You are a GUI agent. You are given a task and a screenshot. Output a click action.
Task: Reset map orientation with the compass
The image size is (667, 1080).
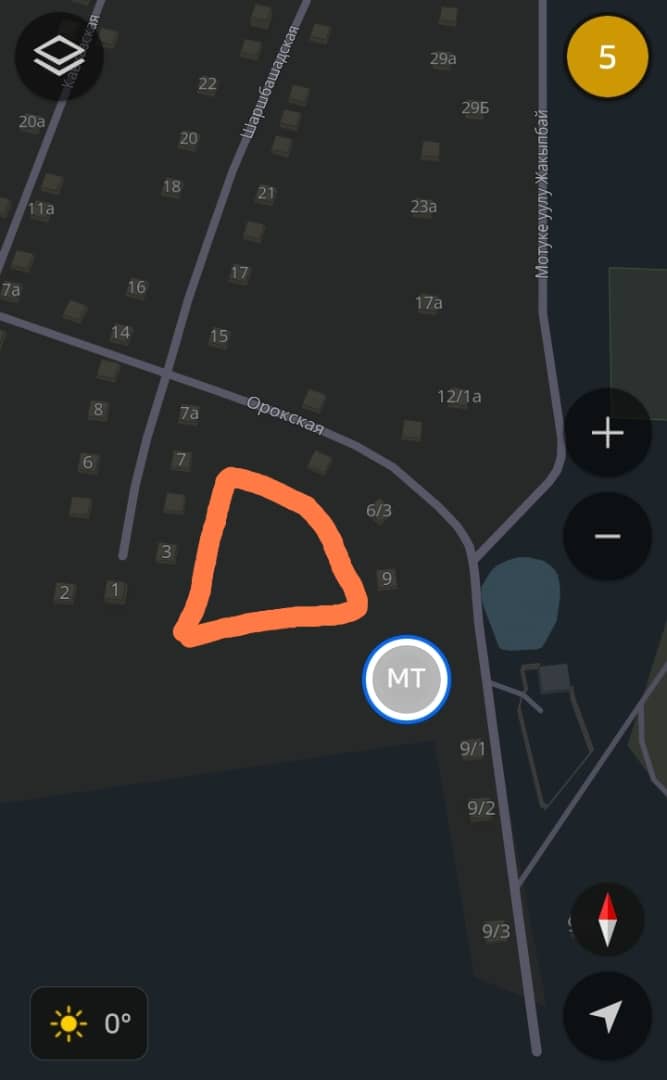tap(607, 920)
